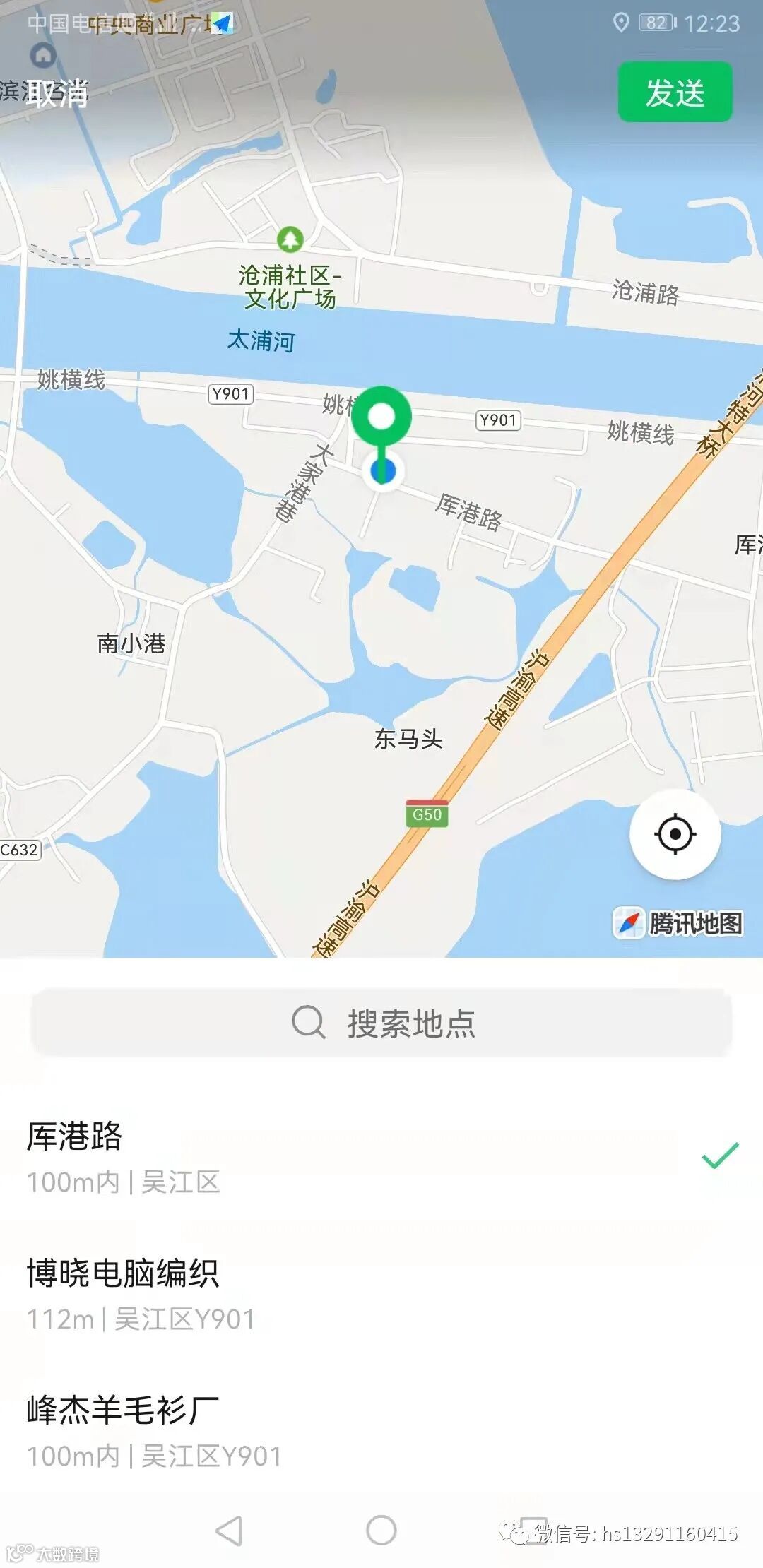Tap 取消 to cancel location sharing
This screenshot has height=1568, width=763.
[58, 93]
